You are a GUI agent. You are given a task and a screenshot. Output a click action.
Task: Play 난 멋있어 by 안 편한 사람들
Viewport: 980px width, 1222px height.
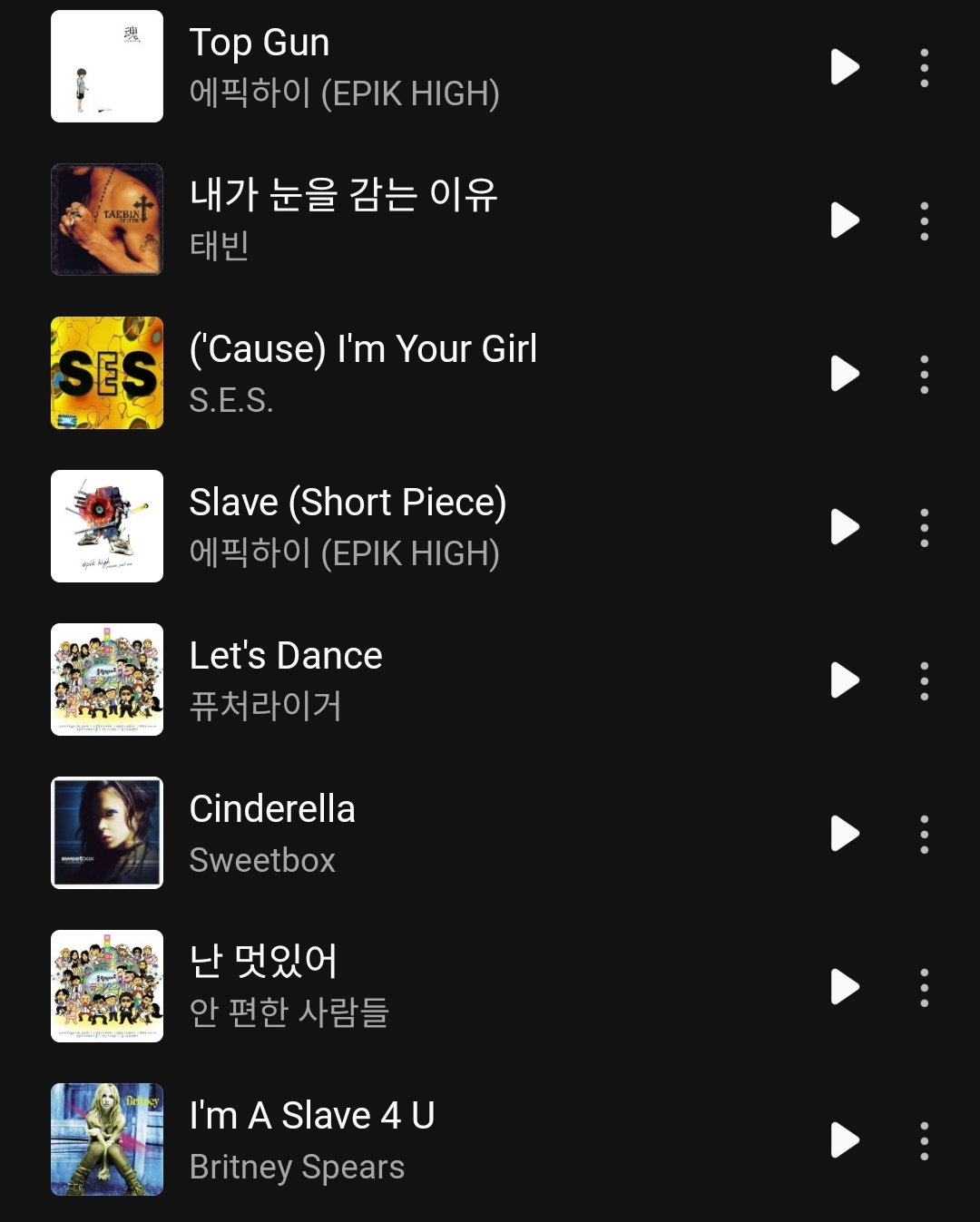[x=844, y=987]
